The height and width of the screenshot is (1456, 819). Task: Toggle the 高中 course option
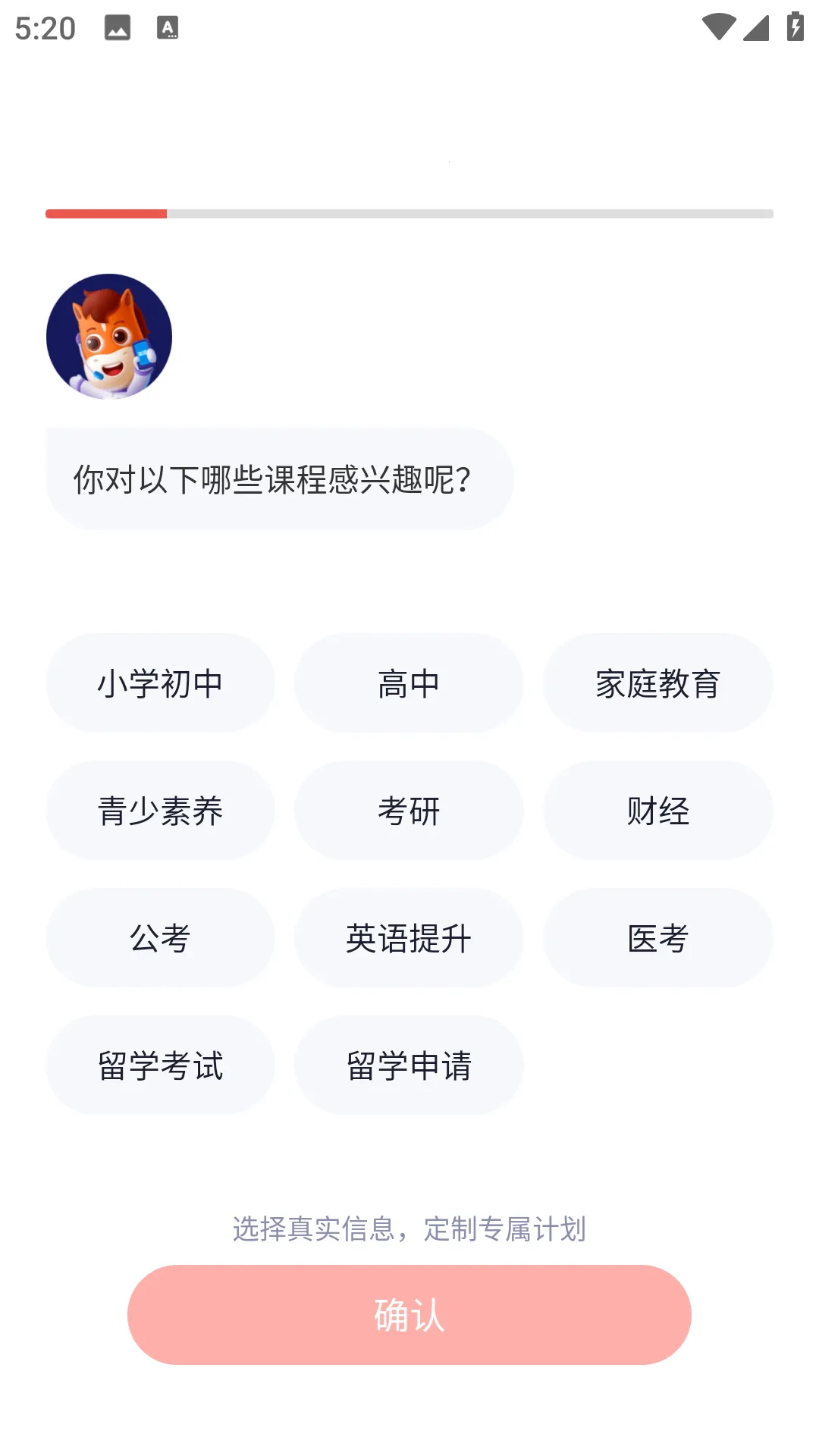(409, 682)
